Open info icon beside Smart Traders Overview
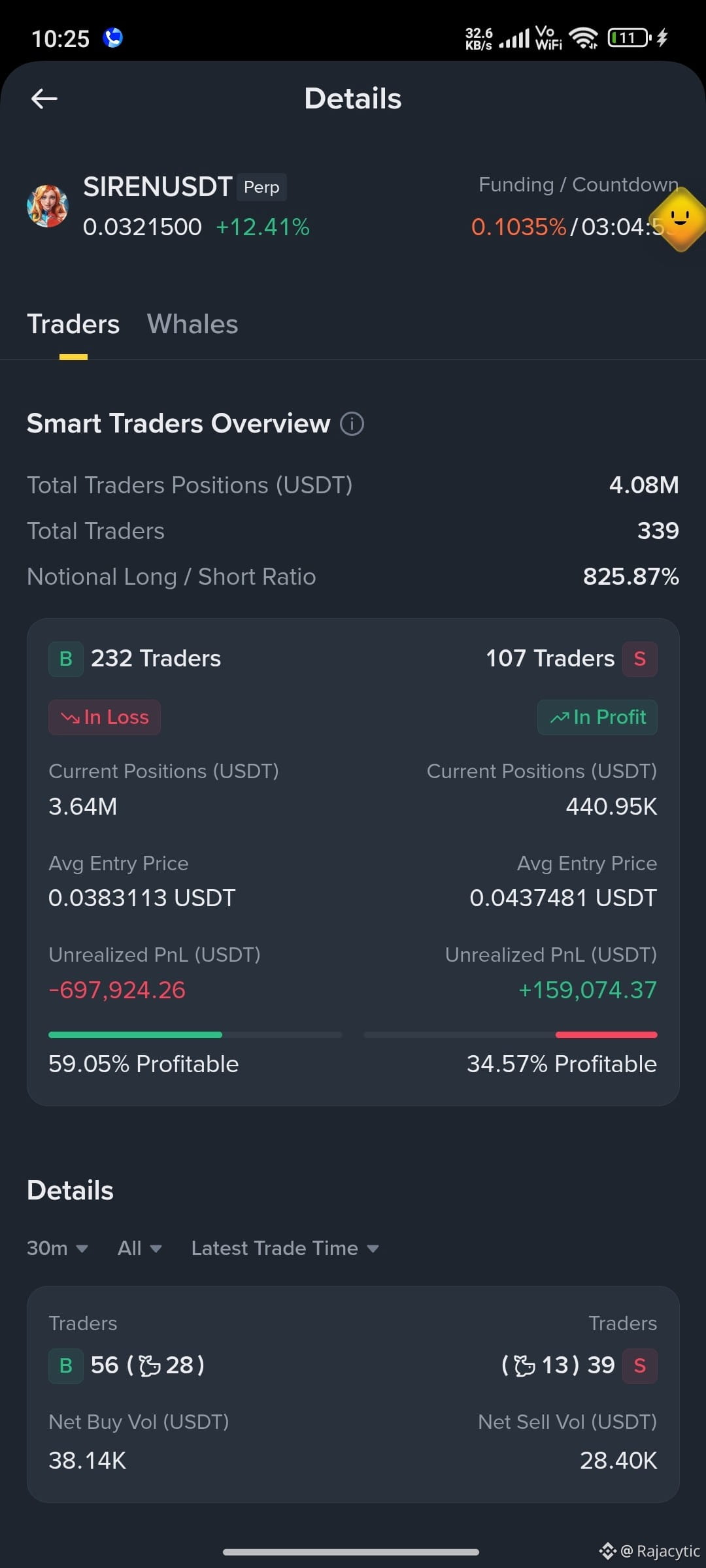The image size is (706, 1568). 352,424
